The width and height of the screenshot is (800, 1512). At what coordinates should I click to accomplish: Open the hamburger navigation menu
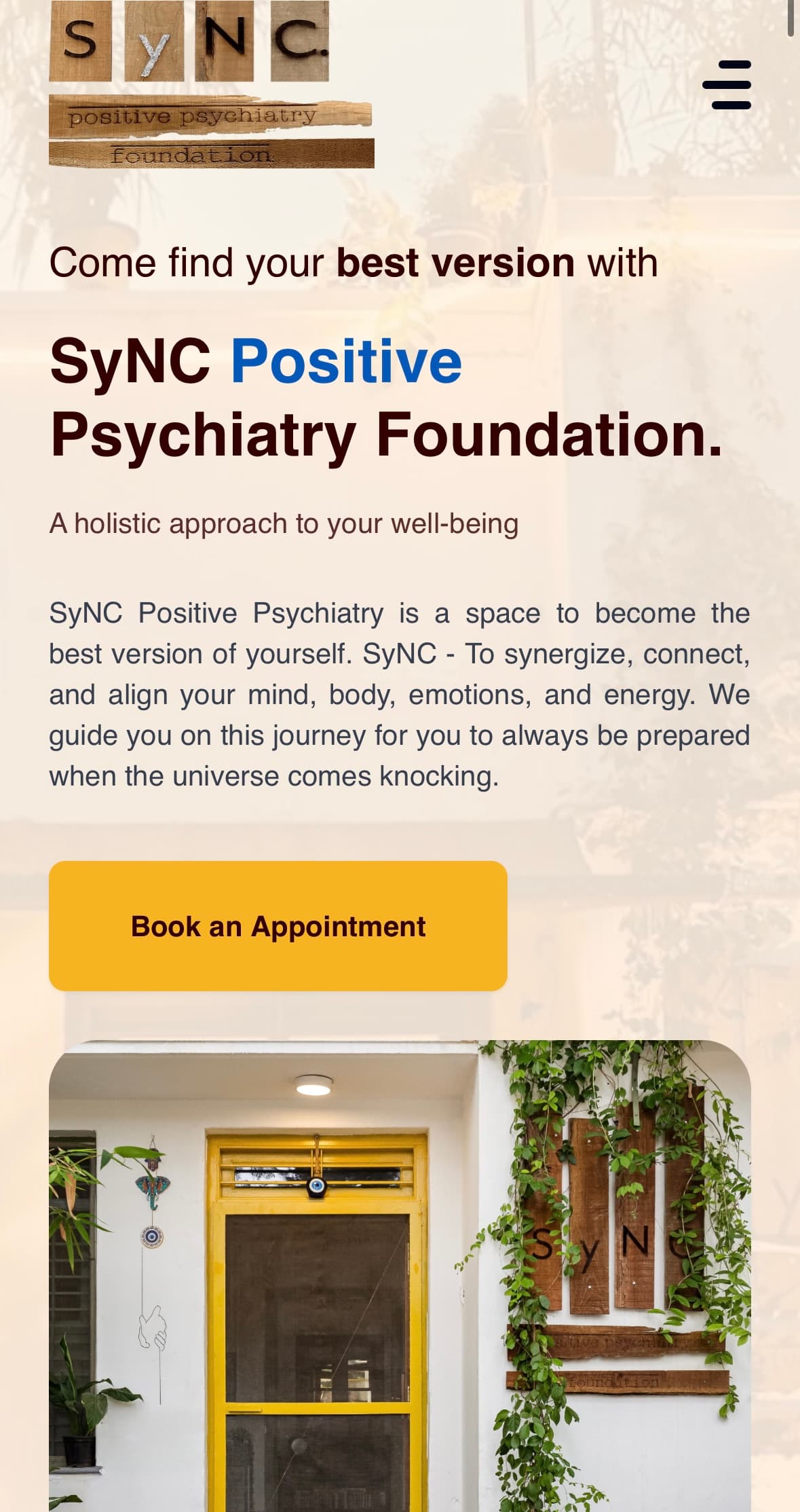coord(727,85)
